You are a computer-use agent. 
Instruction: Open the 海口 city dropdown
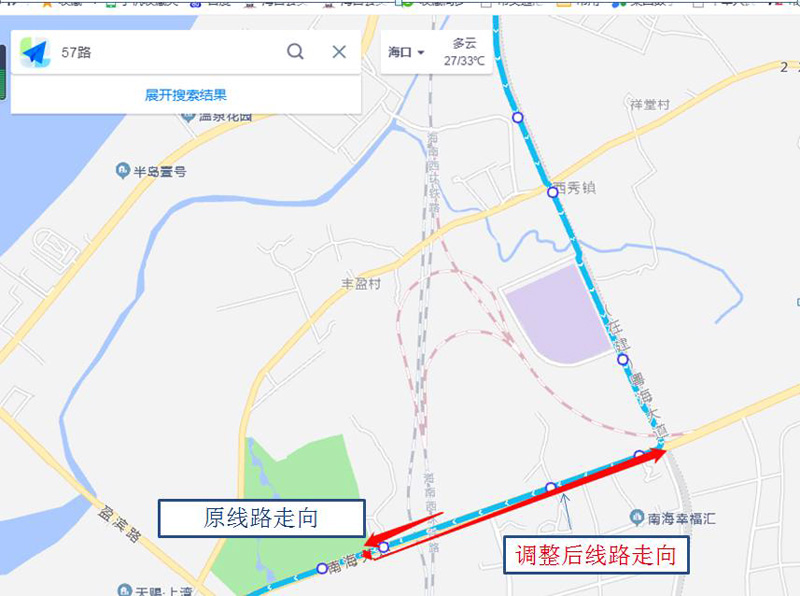(406, 52)
